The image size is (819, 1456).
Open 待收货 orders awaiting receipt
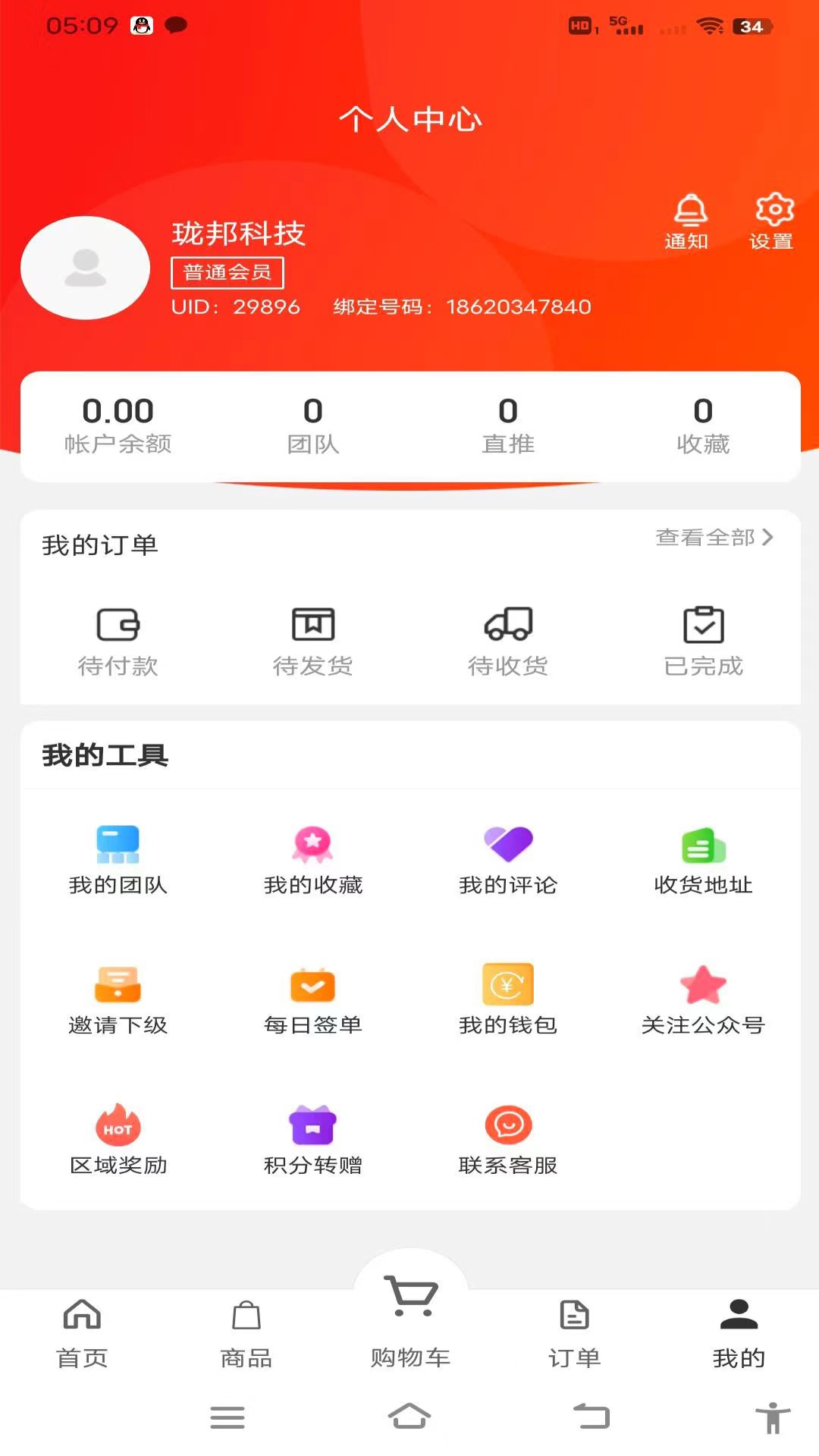(508, 641)
